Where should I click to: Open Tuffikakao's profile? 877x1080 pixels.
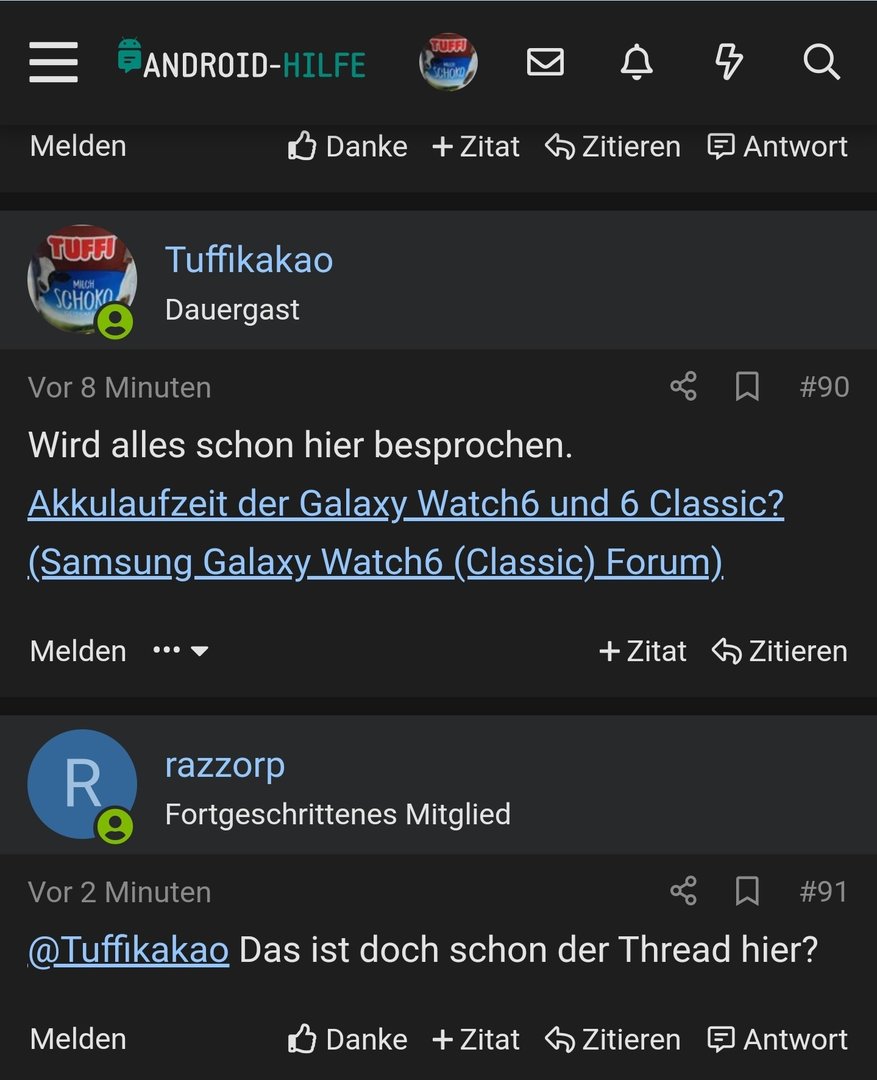tap(248, 260)
